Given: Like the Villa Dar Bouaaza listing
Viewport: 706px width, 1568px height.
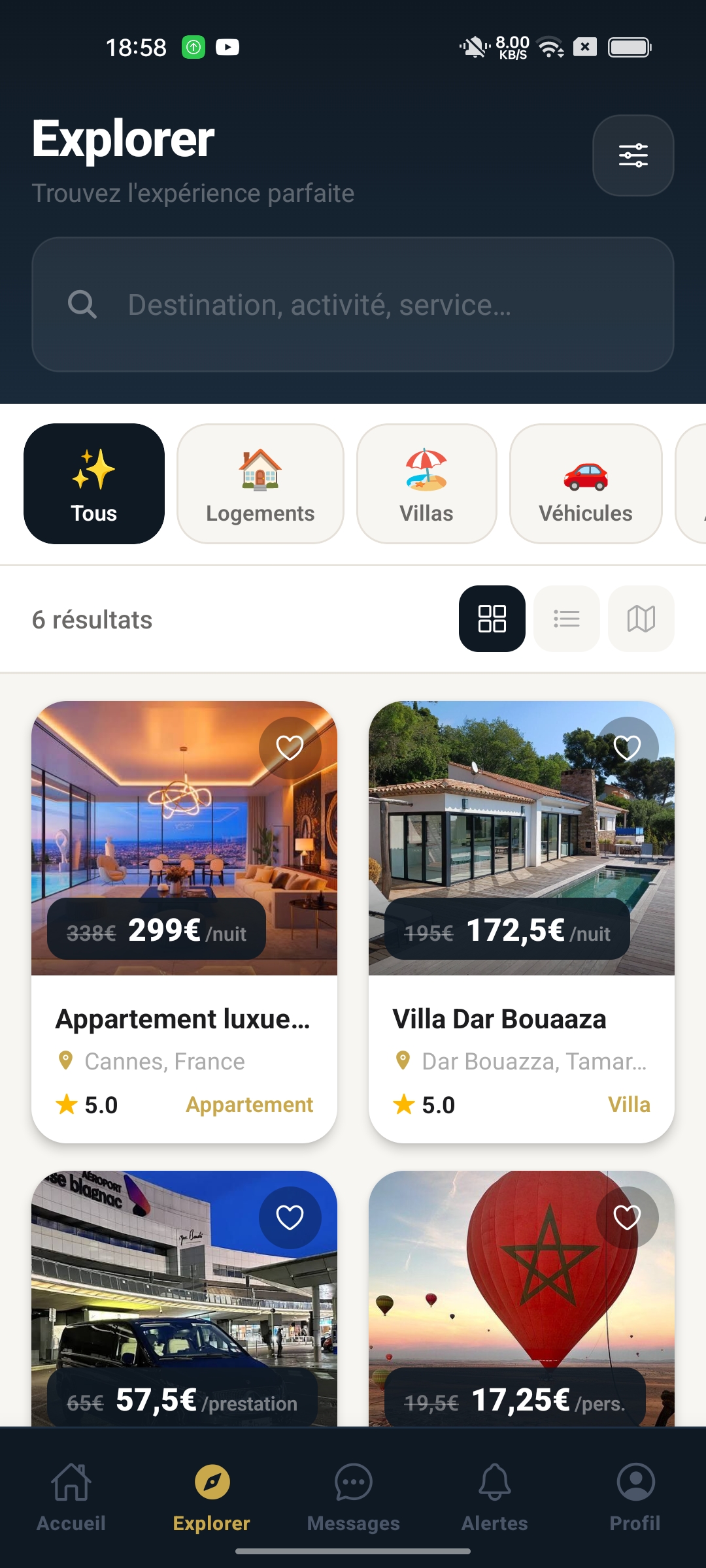Looking at the screenshot, I should [627, 748].
